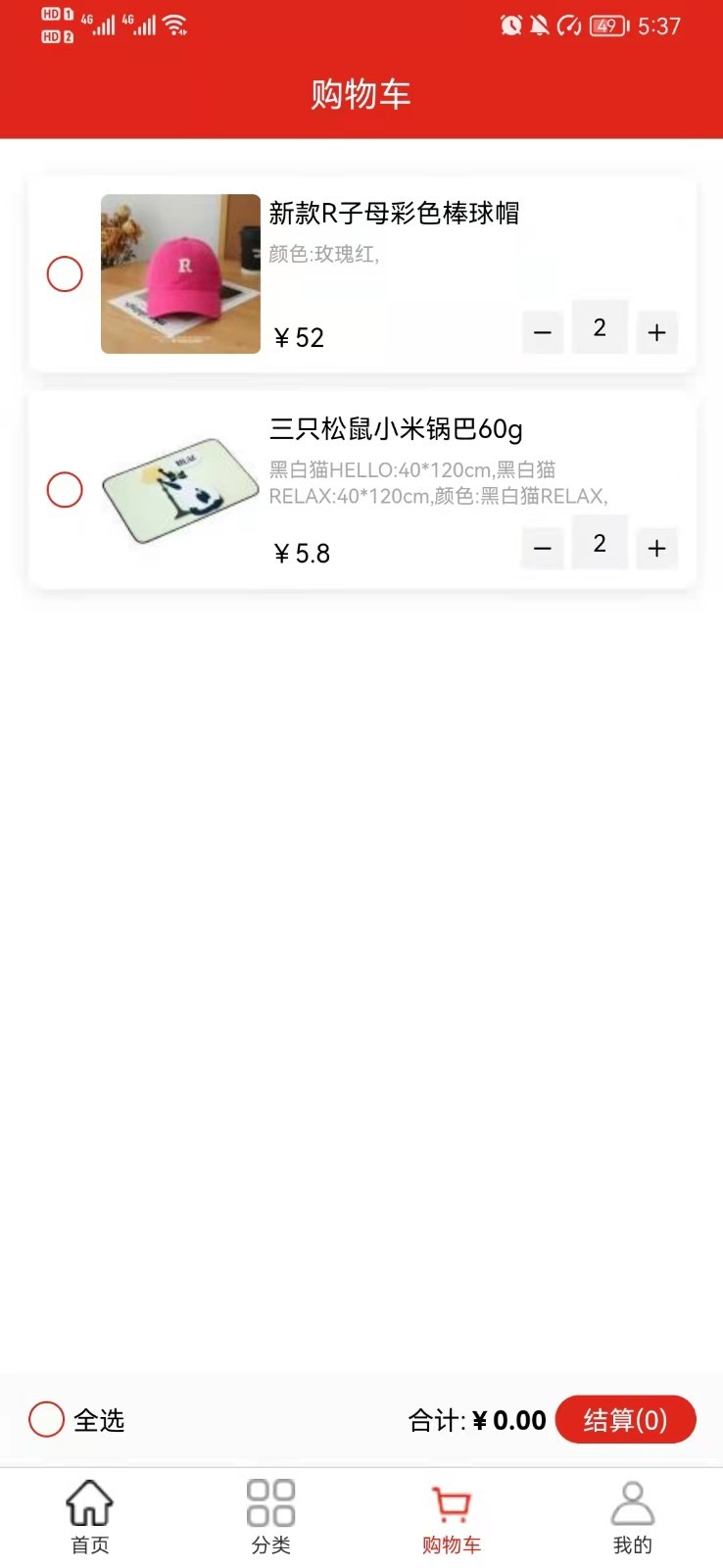
Task: Increase baseball cap quantity with plus button
Action: [656, 332]
